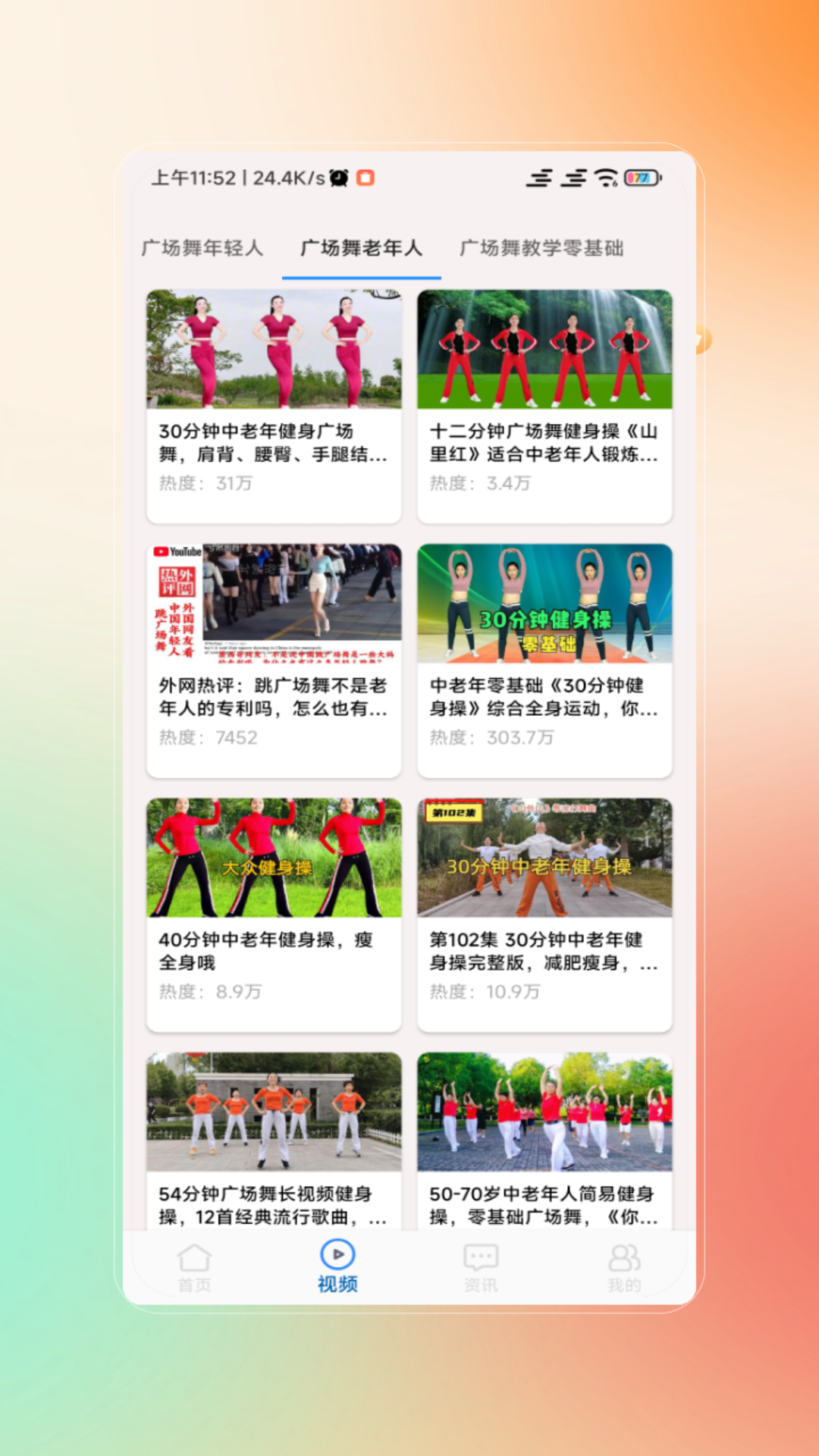This screenshot has width=819, height=1456.
Task: Play 第102集 30分钟中老年健身操完整版
Action: tap(544, 914)
